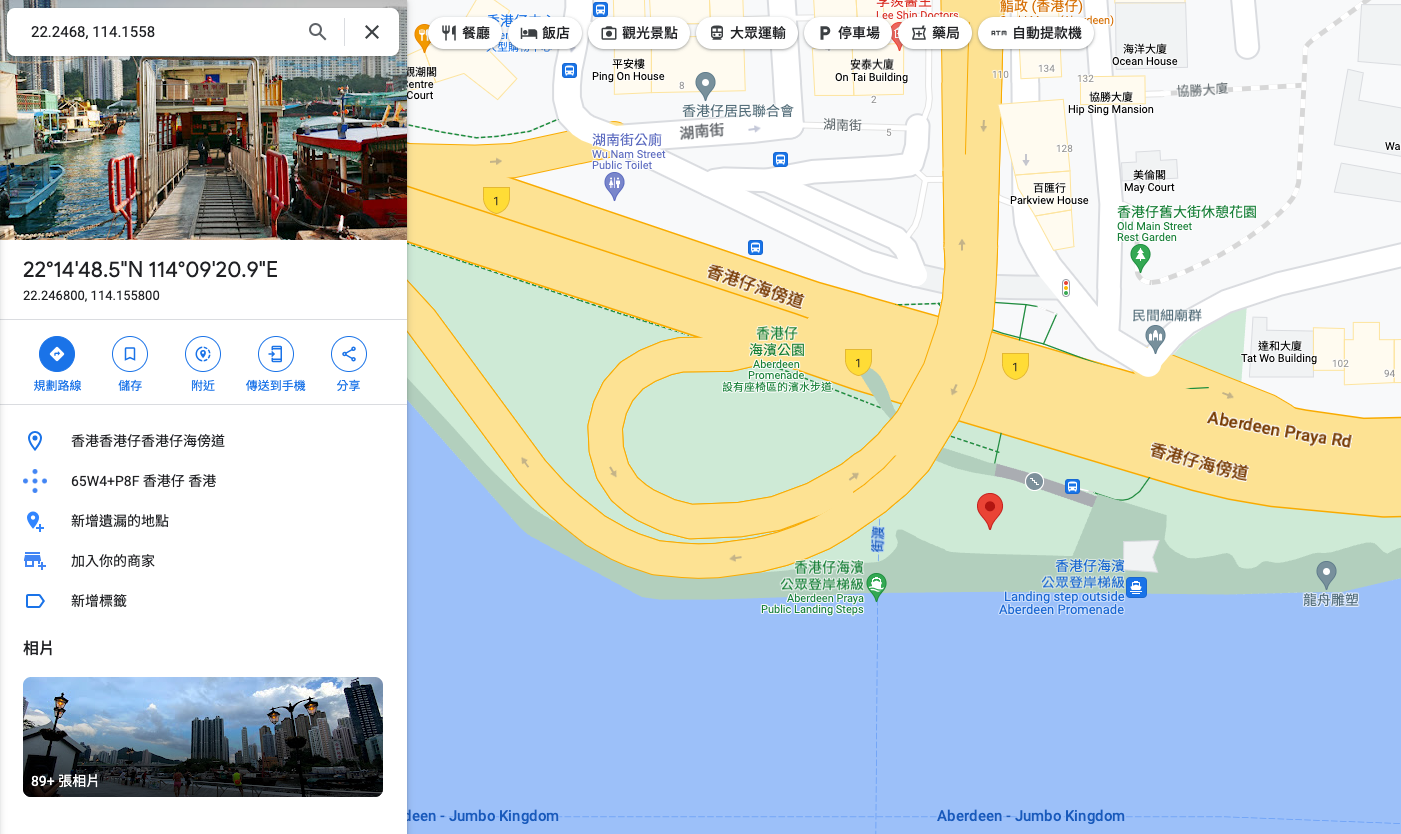Explore 附近 nearby places
Image resolution: width=1401 pixels, height=834 pixels.
click(x=203, y=364)
